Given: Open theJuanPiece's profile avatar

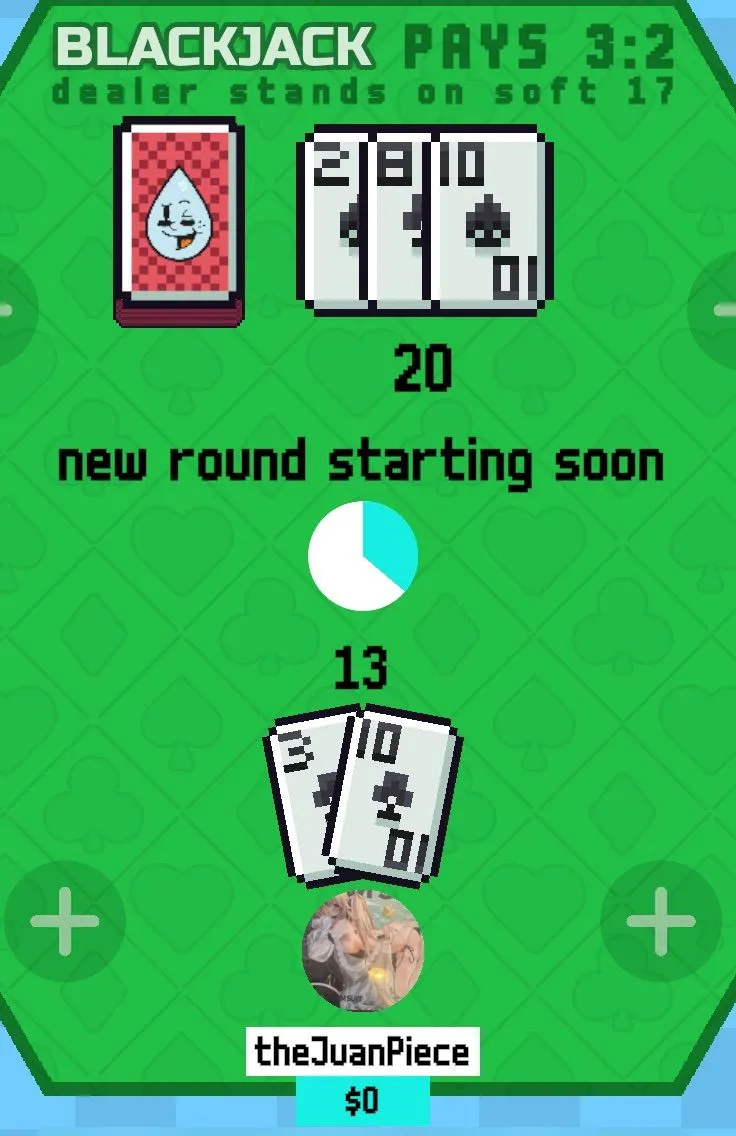Looking at the screenshot, I should [363, 951].
